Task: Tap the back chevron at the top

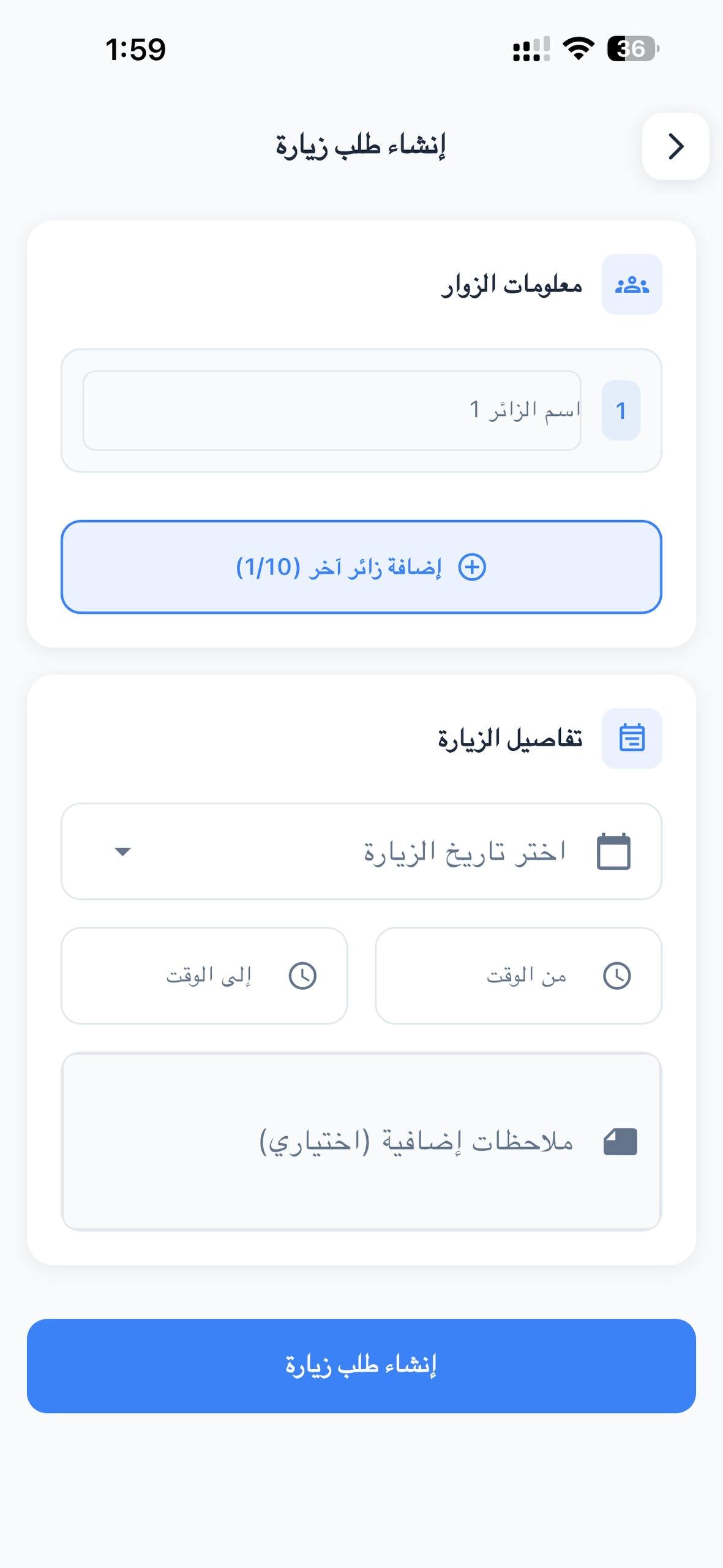Action: 675,146
